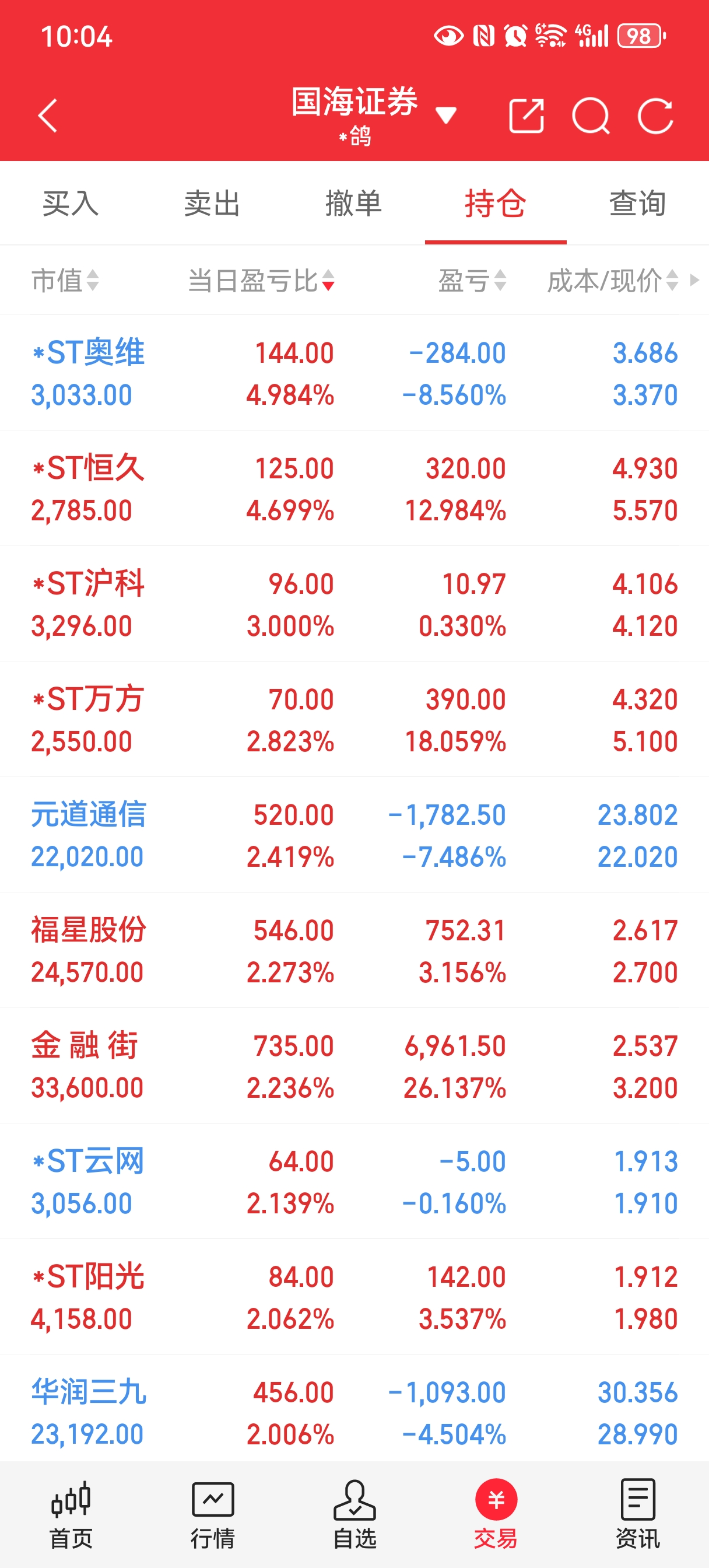The height and width of the screenshot is (1568, 709).
Task: Open the search magnifier icon
Action: [x=591, y=116]
